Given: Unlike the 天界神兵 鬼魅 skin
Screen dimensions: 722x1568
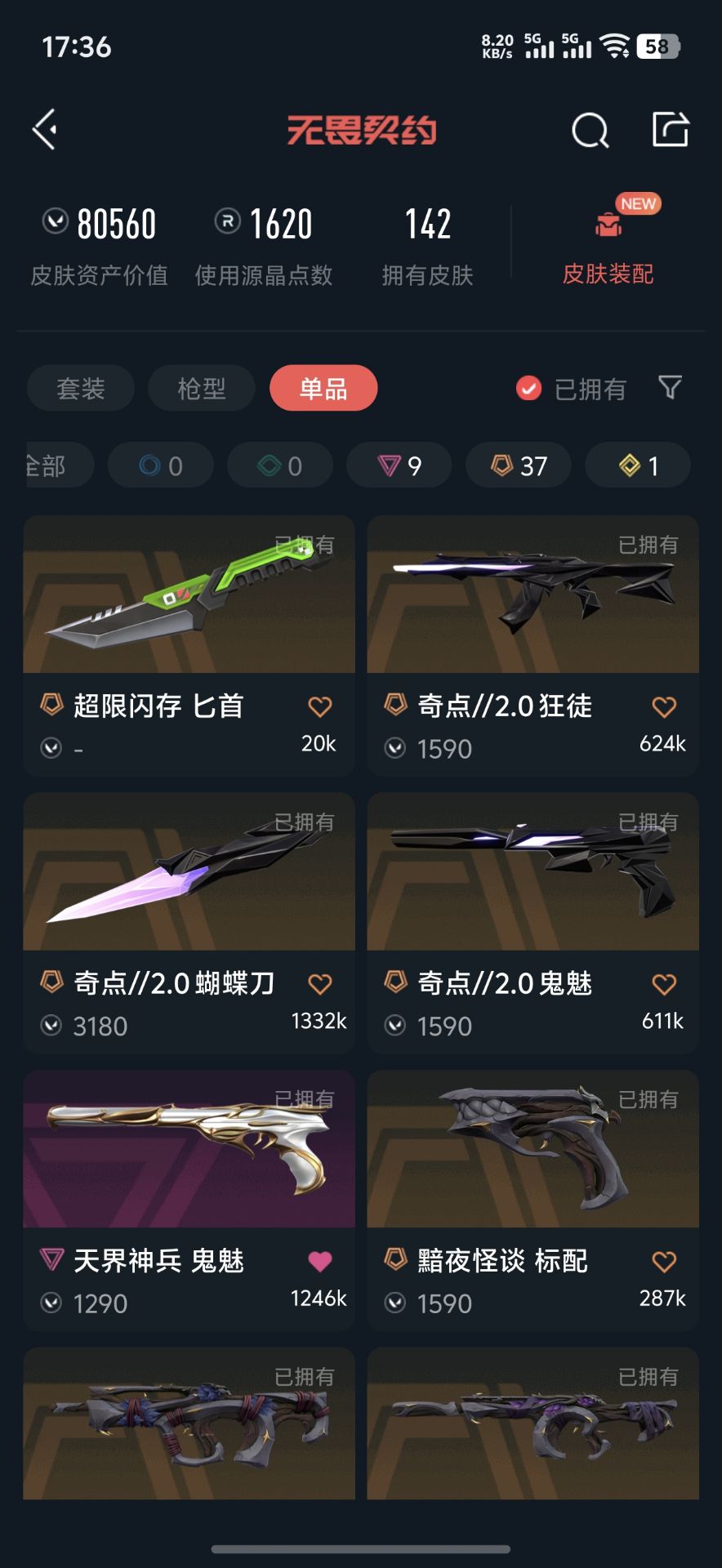Looking at the screenshot, I should 320,1262.
